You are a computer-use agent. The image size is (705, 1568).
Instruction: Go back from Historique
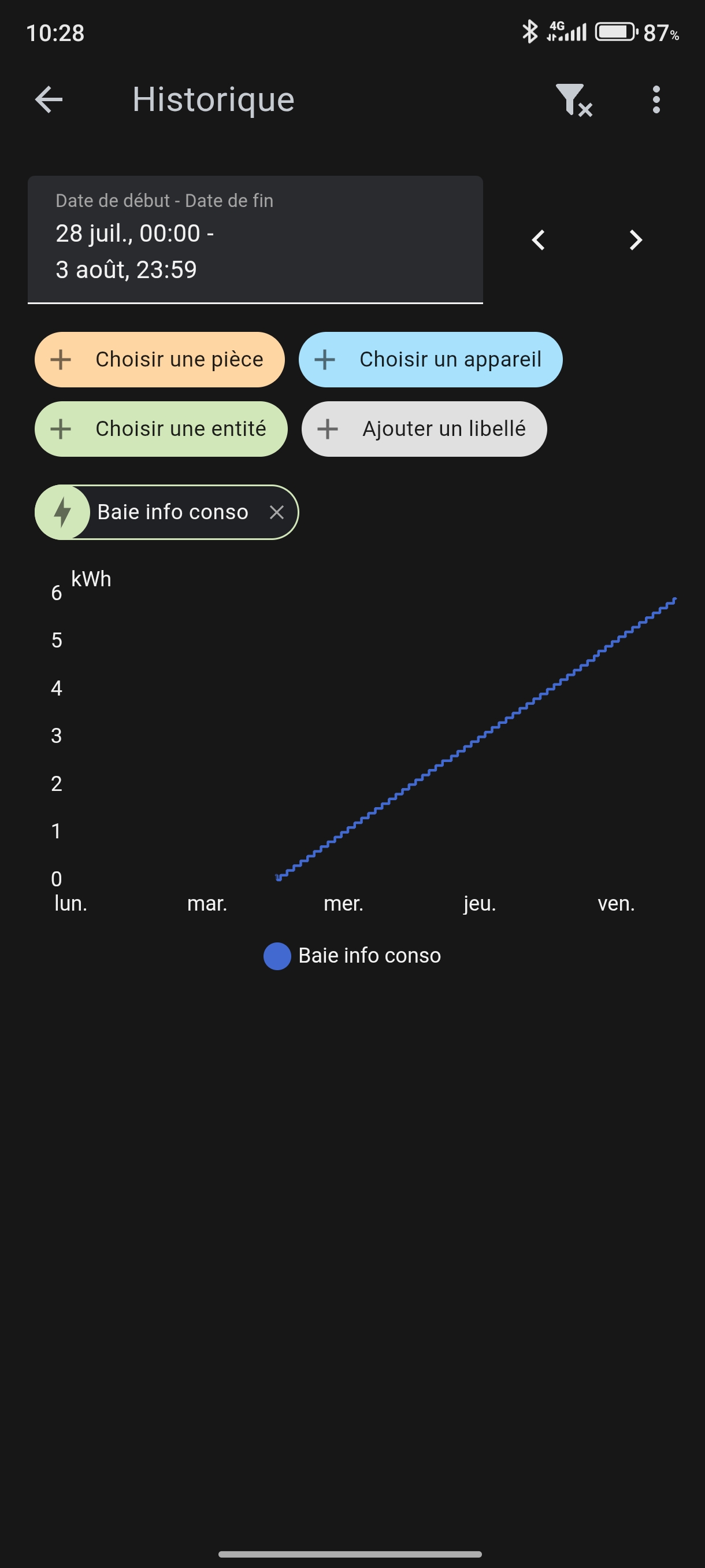point(49,99)
